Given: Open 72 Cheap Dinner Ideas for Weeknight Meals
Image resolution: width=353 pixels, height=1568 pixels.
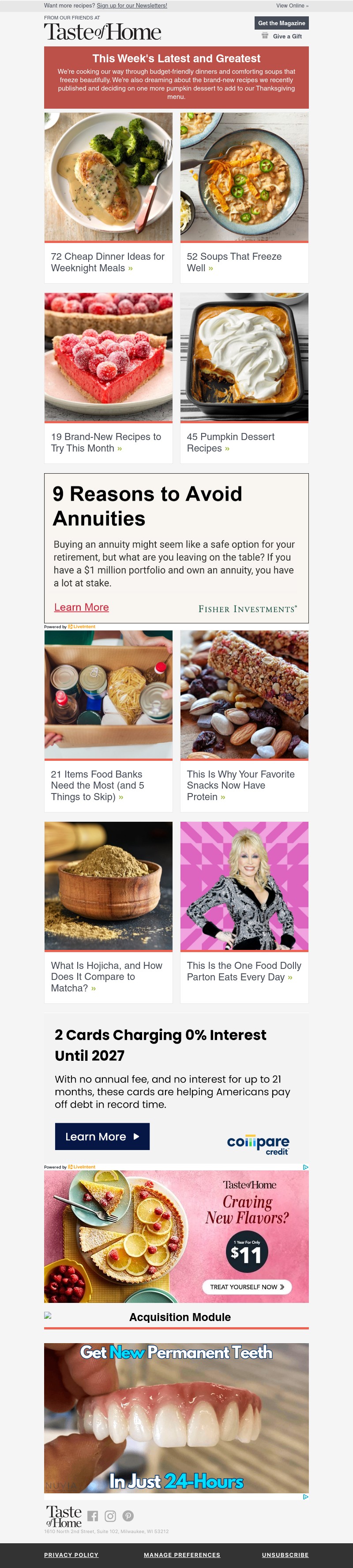Looking at the screenshot, I should [x=108, y=262].
